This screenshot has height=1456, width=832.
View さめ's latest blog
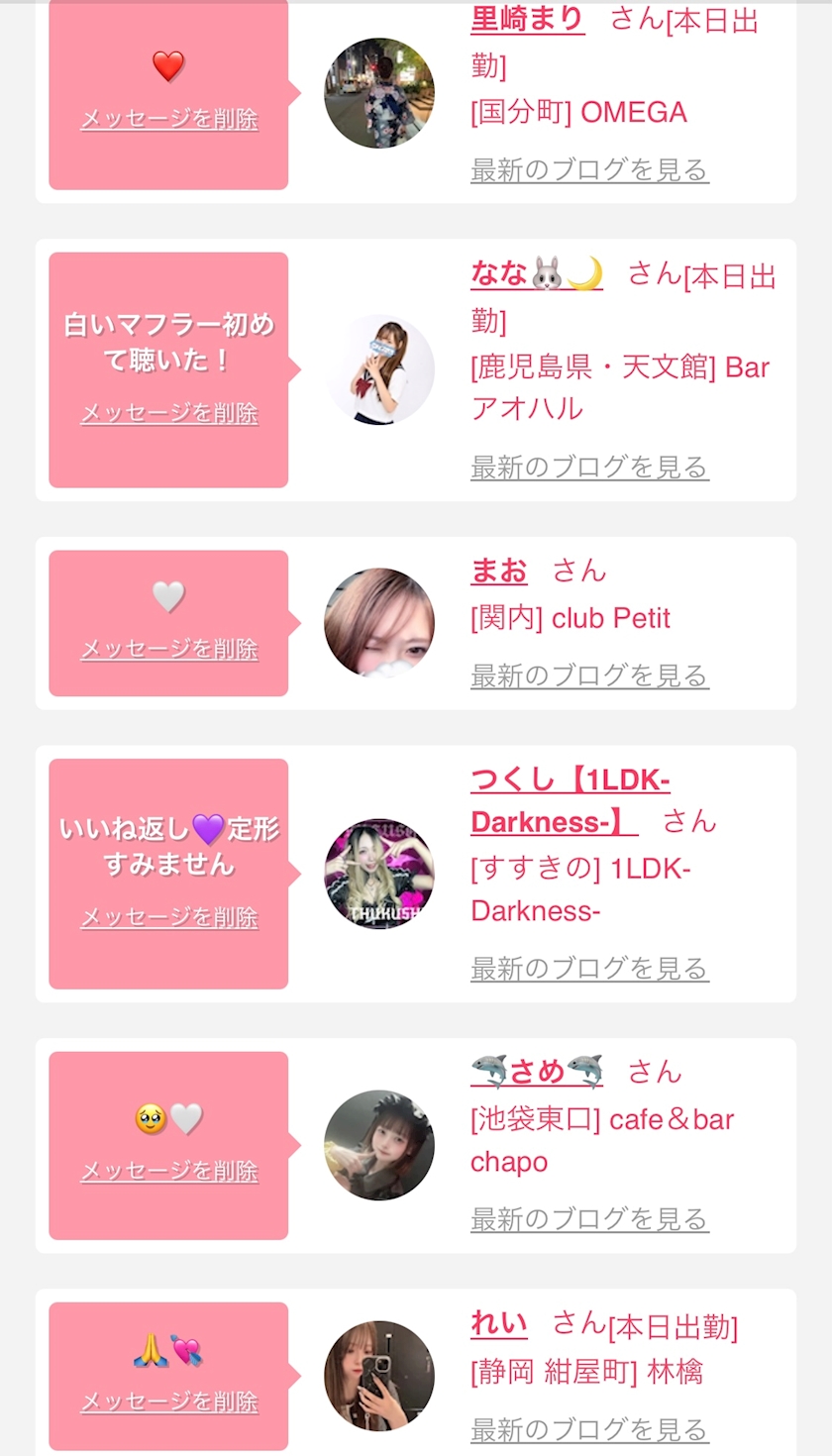(x=589, y=1218)
